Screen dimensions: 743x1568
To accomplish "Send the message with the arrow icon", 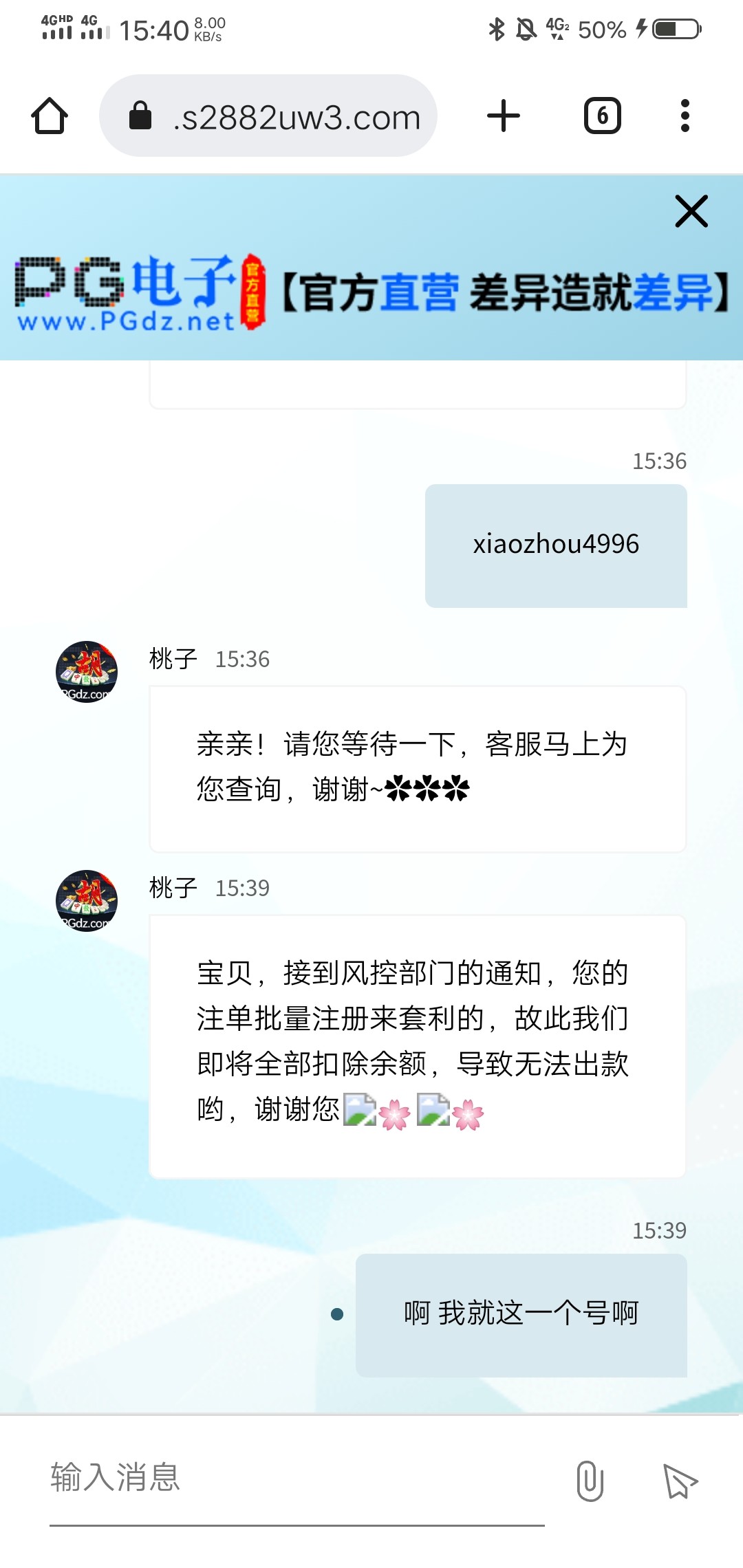I will [x=680, y=1481].
